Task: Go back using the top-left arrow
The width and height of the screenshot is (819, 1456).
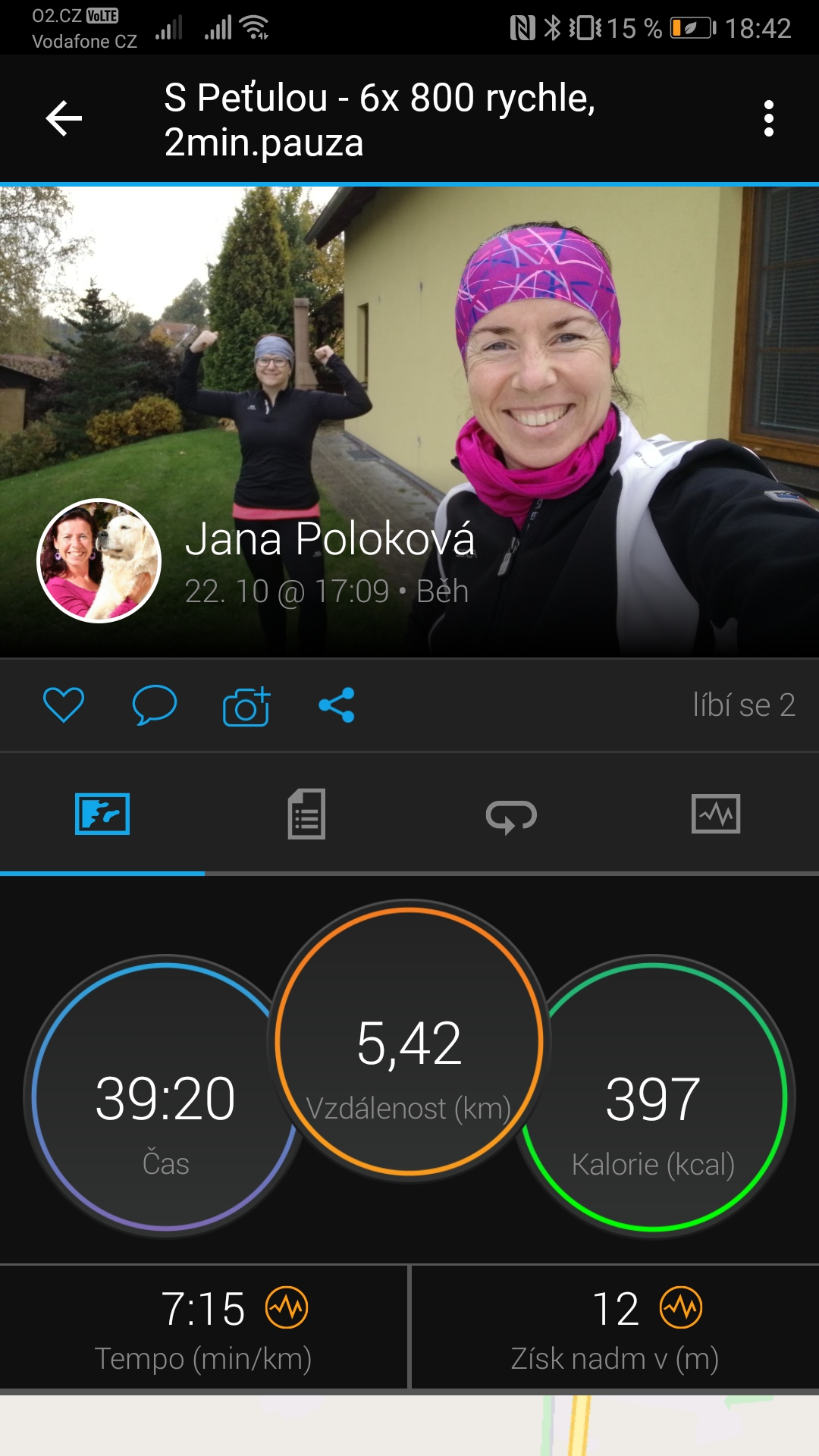Action: click(x=64, y=119)
